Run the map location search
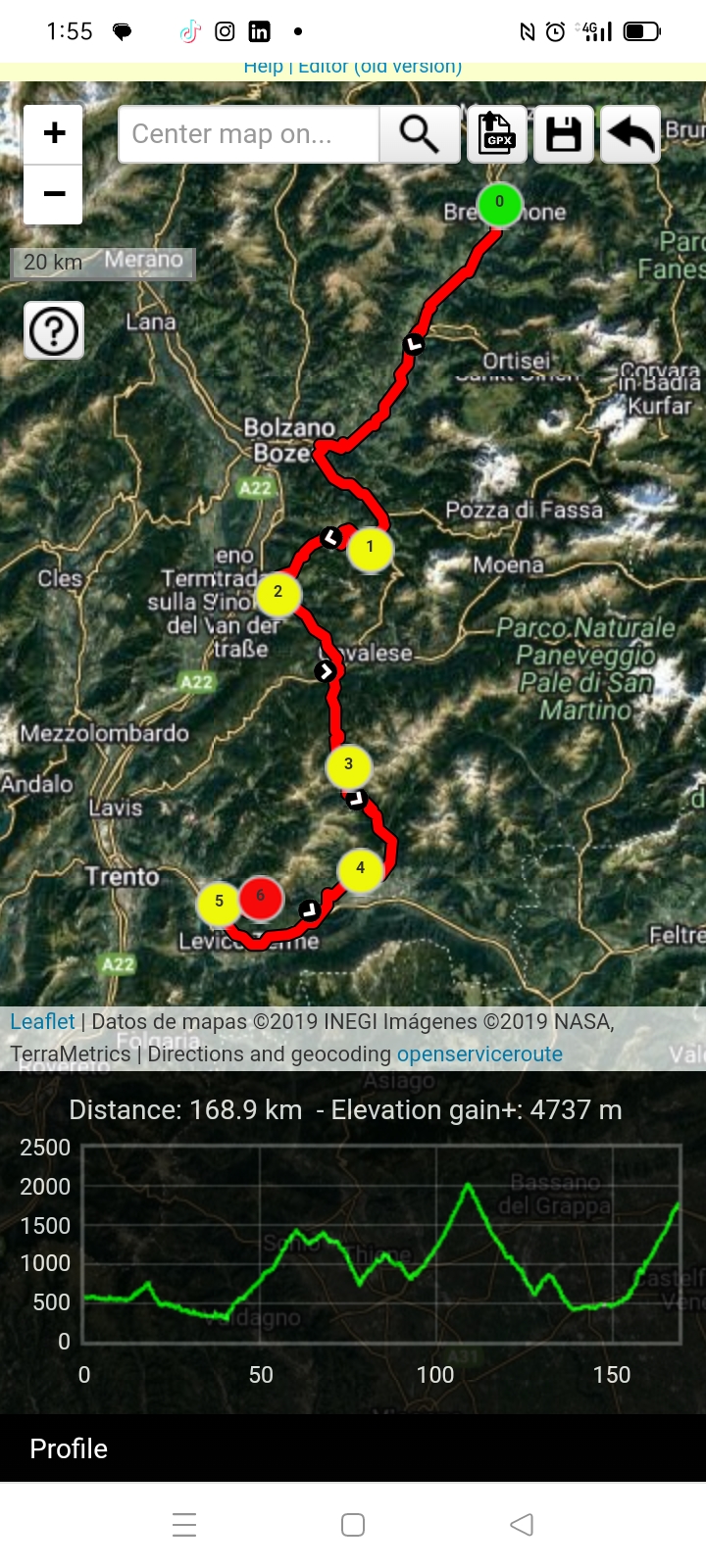 click(420, 134)
